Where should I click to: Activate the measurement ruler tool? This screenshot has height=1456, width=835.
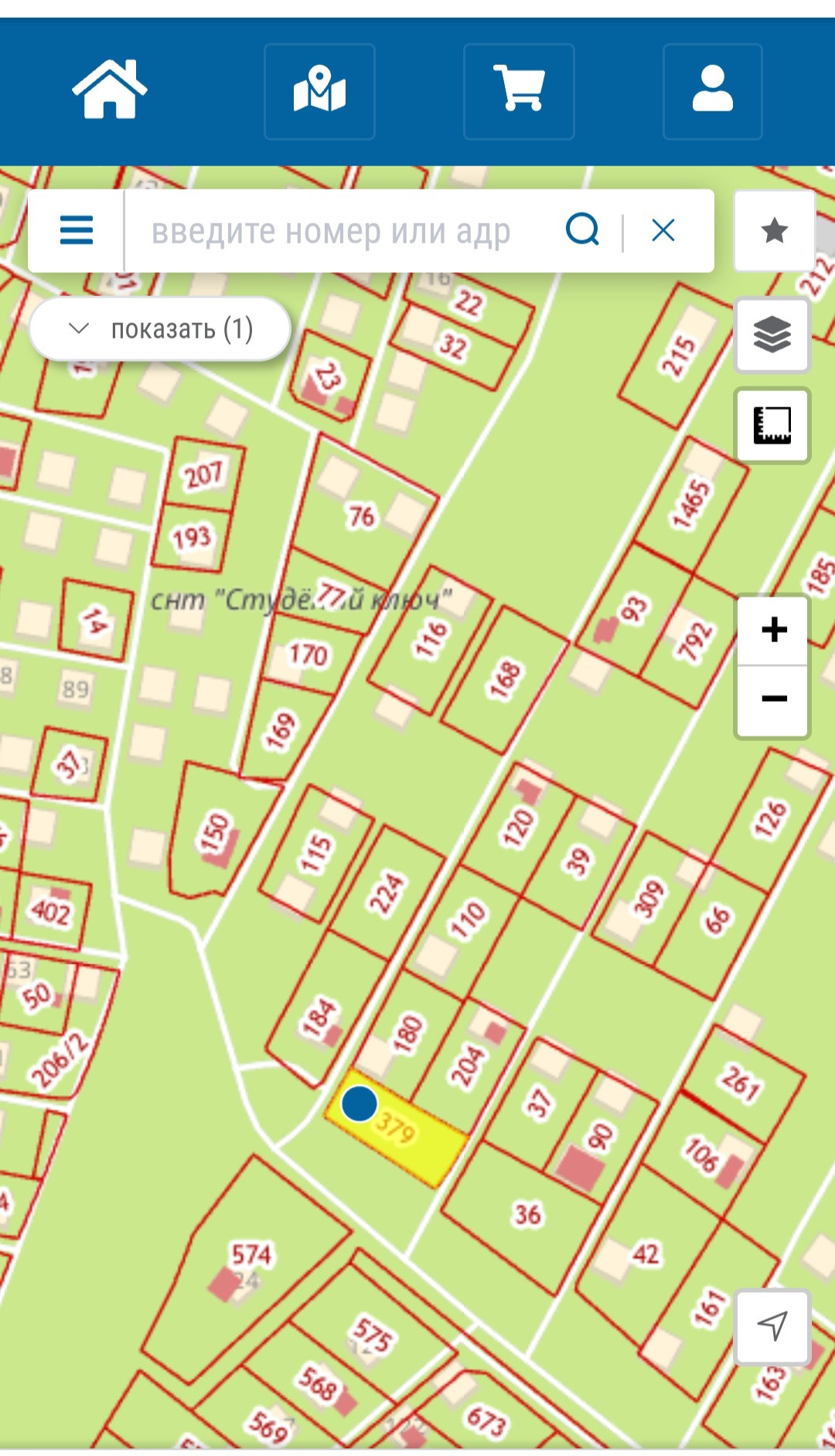772,425
